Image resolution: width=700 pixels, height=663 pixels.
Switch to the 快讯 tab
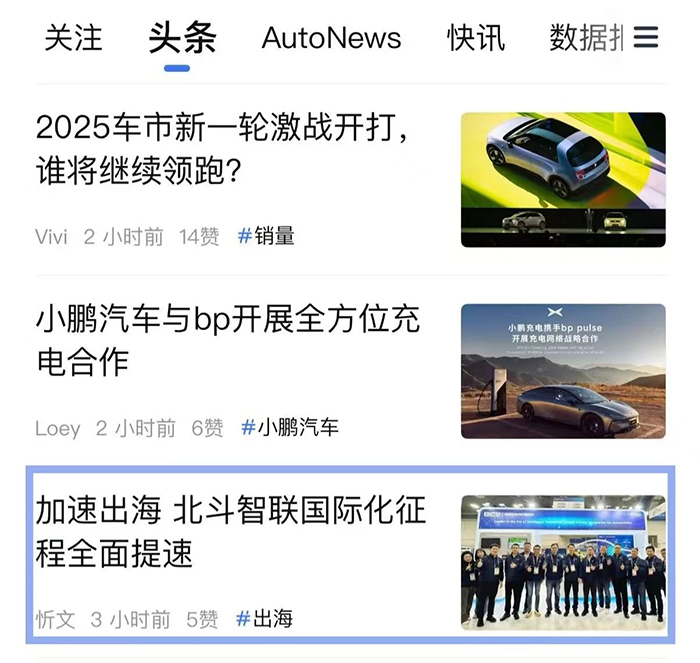tap(476, 38)
